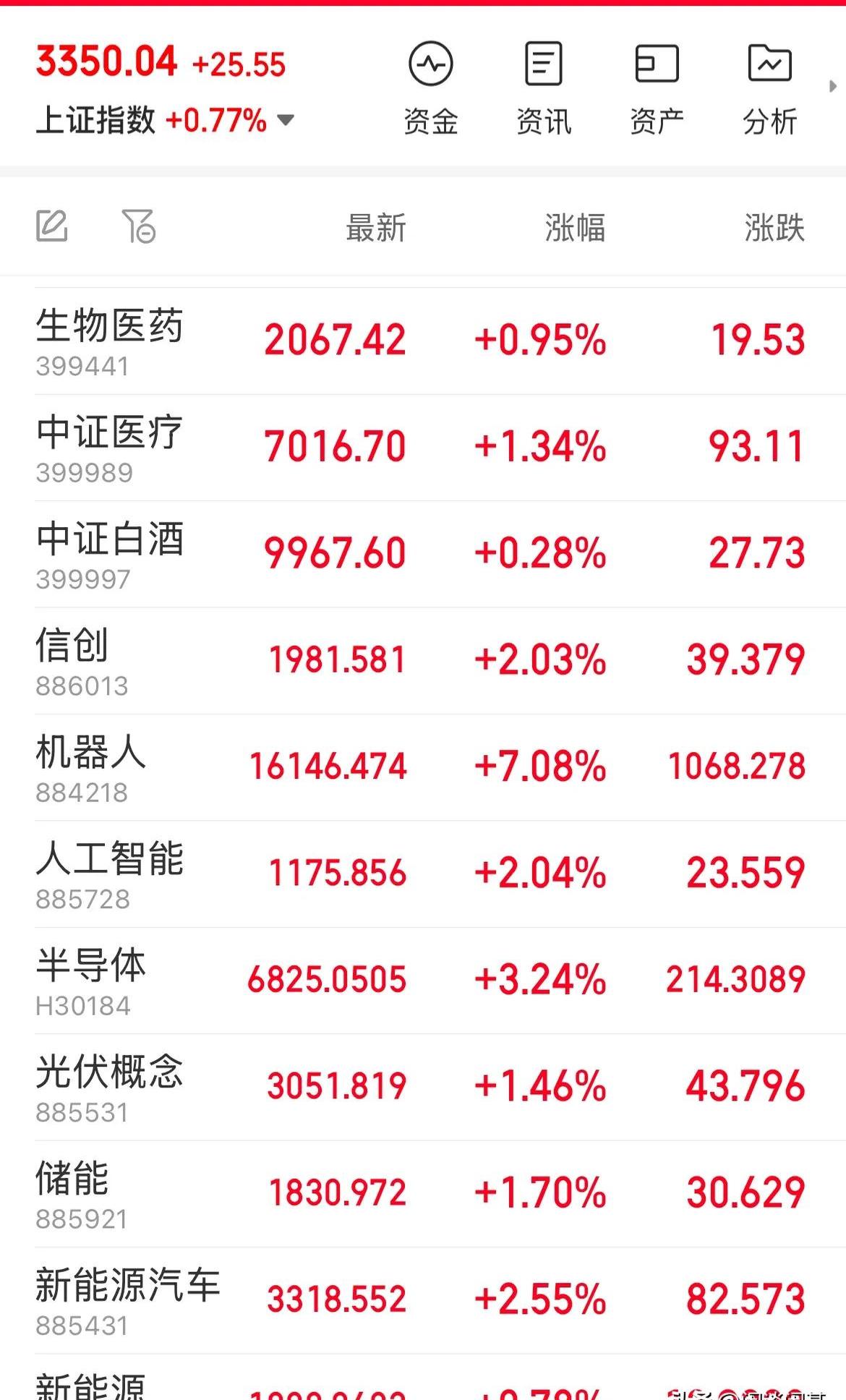This screenshot has width=846, height=1400.
Task: Open the 分析 (analysis) view
Action: pyautogui.click(x=769, y=87)
